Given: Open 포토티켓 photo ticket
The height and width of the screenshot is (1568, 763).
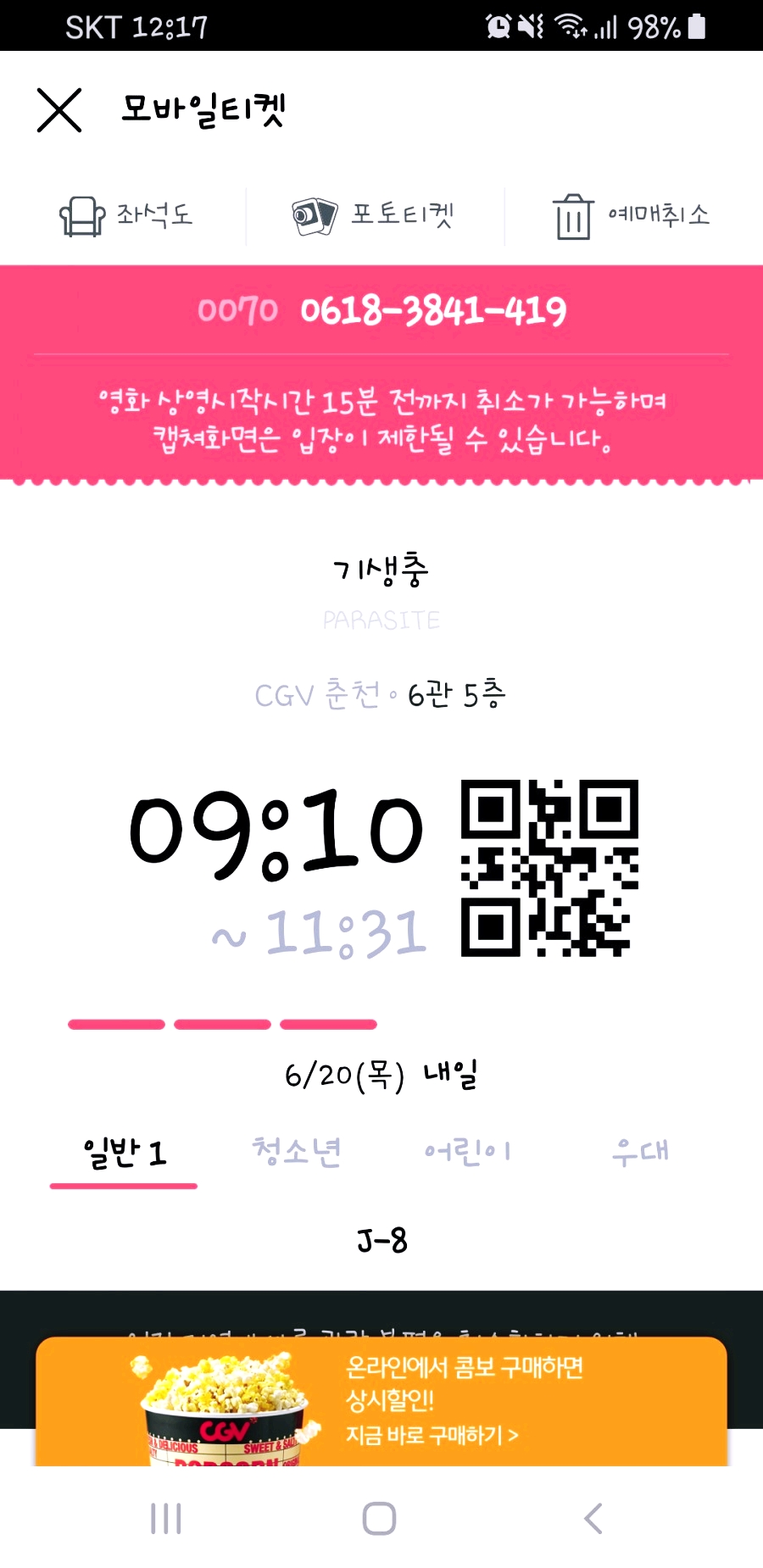Looking at the screenshot, I should coord(373,216).
